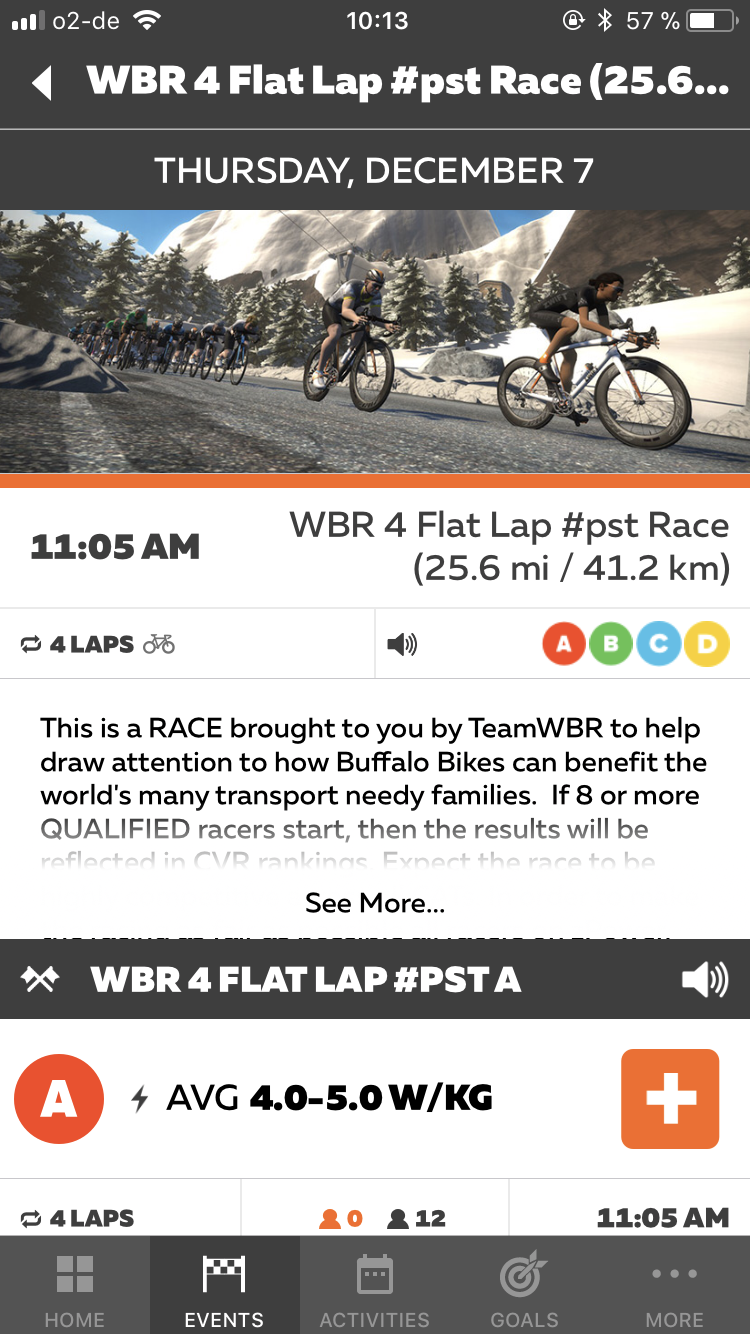
Task: Expand description with See More
Action: coord(375,903)
